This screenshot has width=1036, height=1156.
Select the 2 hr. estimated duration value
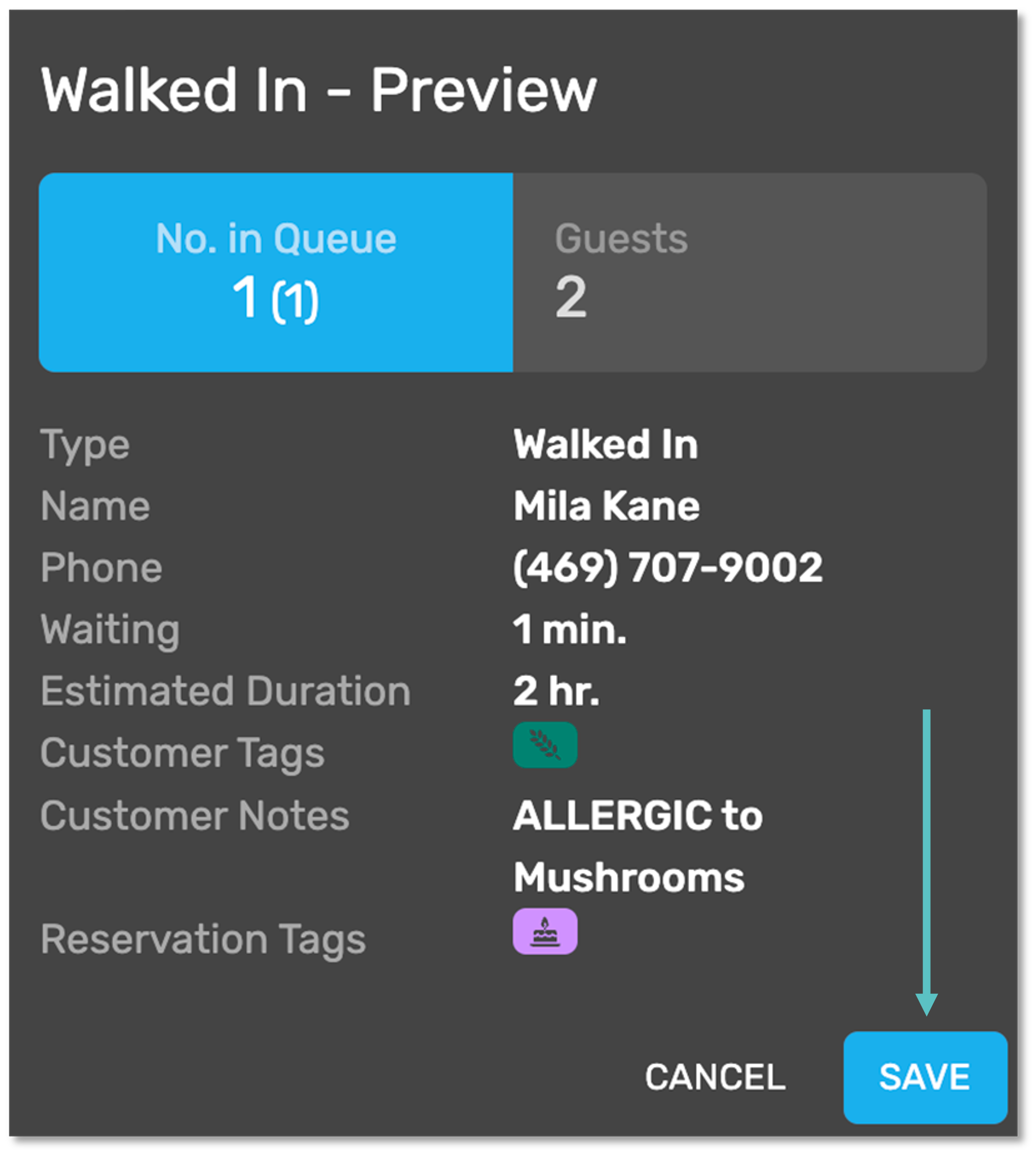pyautogui.click(x=556, y=691)
